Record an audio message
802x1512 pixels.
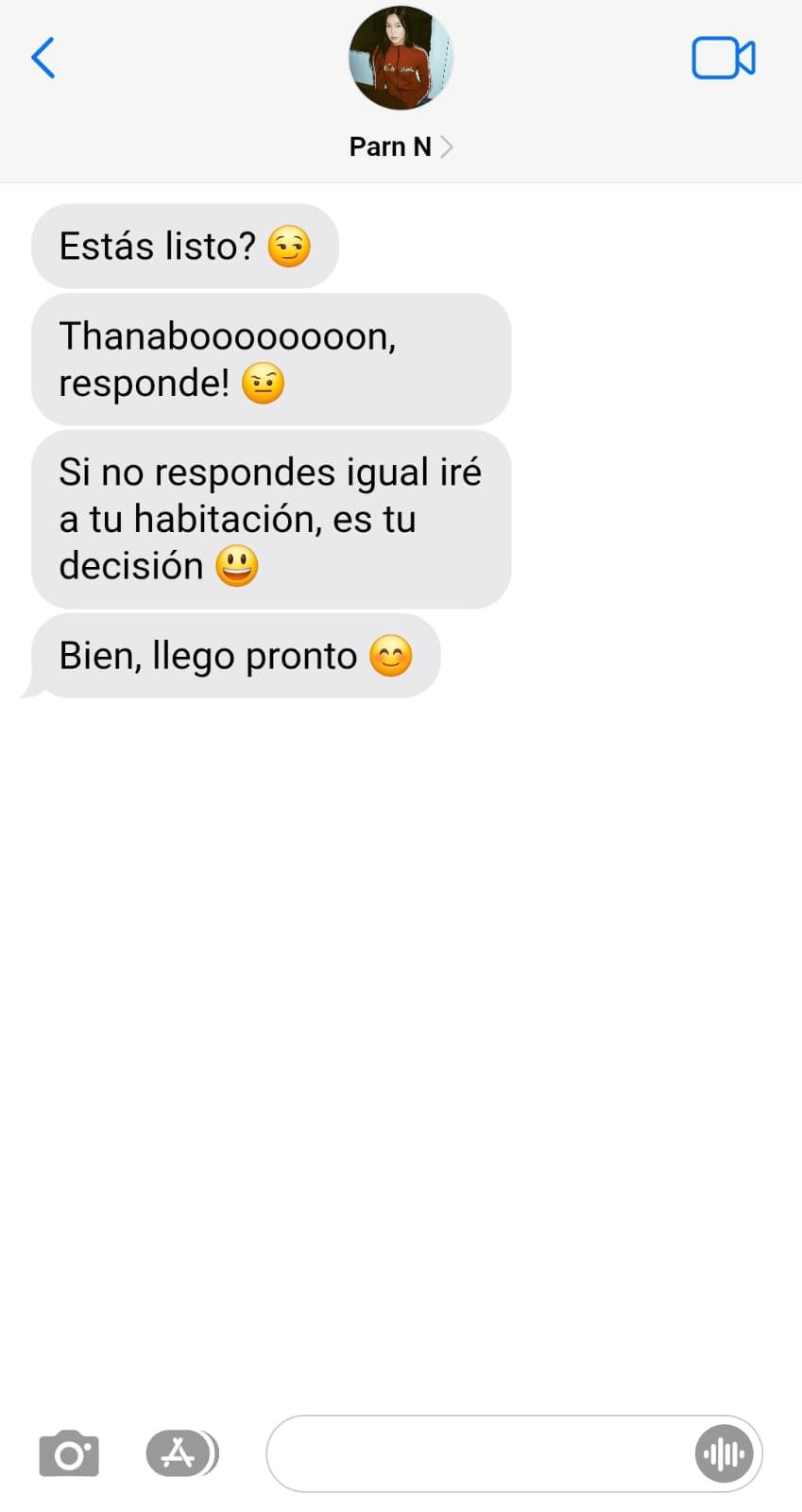point(725,1453)
